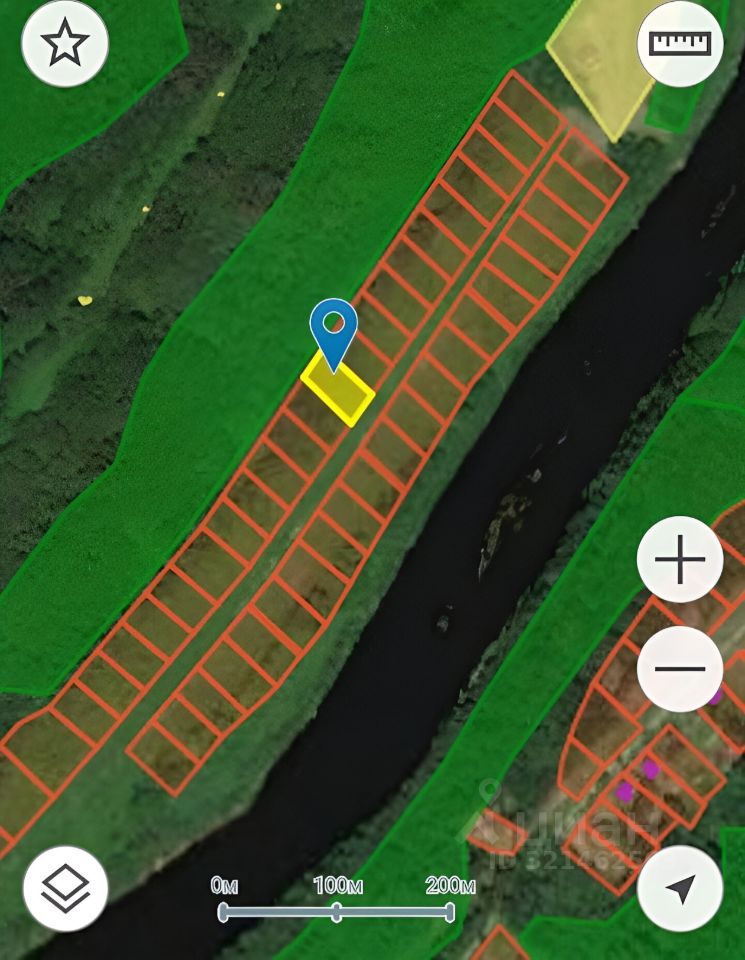Add this place to favorites with the star
The width and height of the screenshot is (745, 960).
point(65,44)
